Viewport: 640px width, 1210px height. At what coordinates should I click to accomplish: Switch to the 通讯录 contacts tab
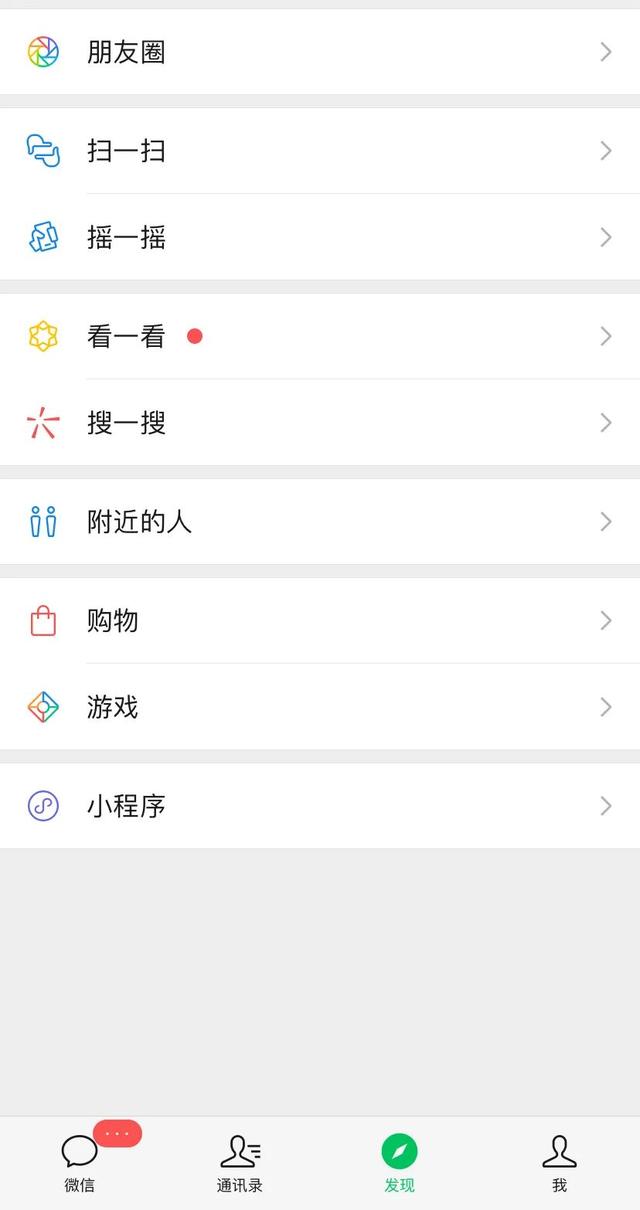[240, 1163]
